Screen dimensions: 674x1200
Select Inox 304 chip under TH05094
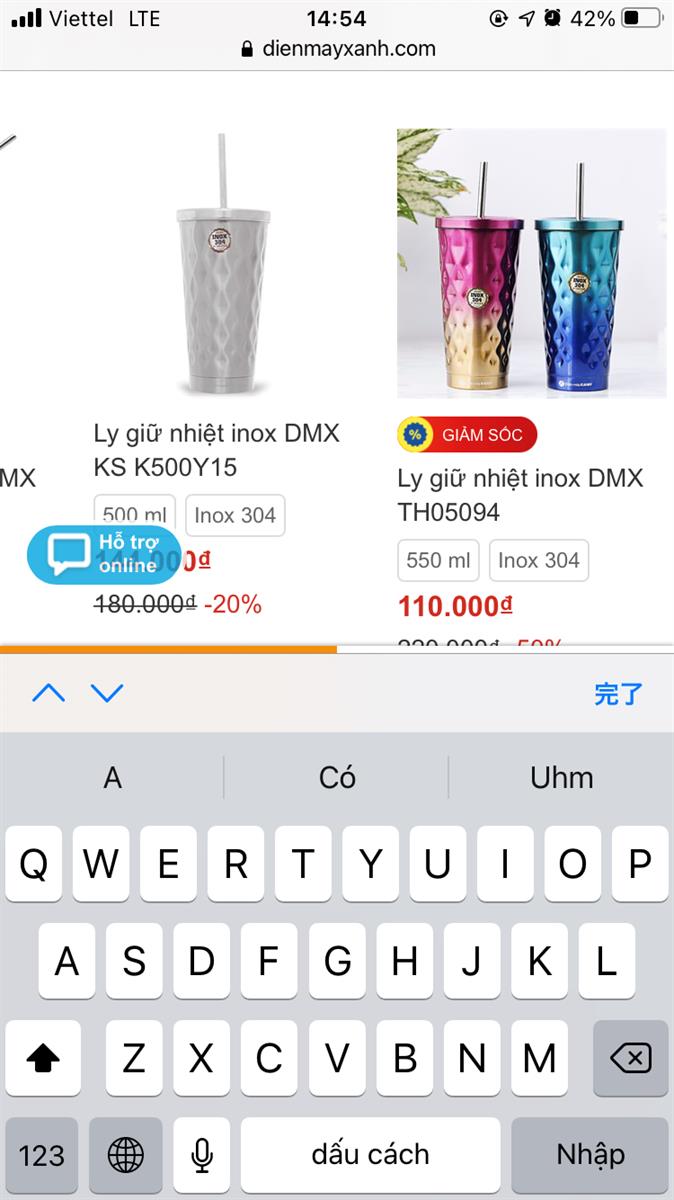click(539, 561)
